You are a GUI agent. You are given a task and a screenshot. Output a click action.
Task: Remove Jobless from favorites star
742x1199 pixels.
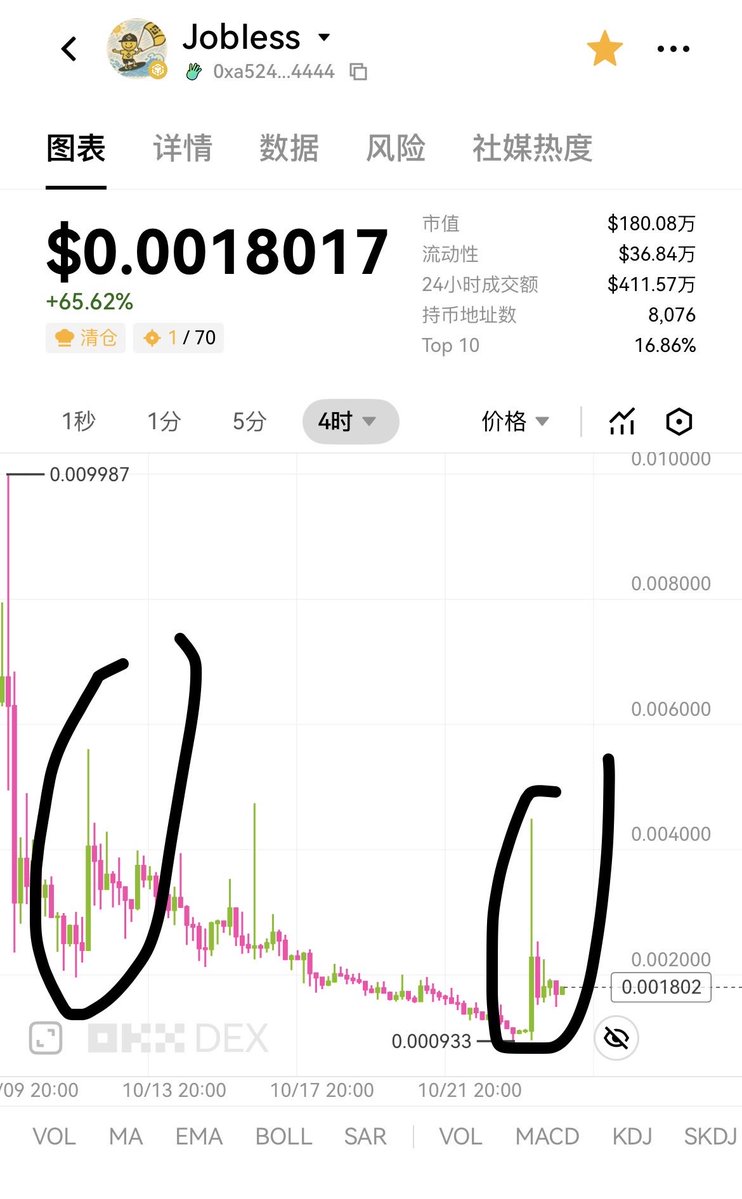pyautogui.click(x=604, y=48)
